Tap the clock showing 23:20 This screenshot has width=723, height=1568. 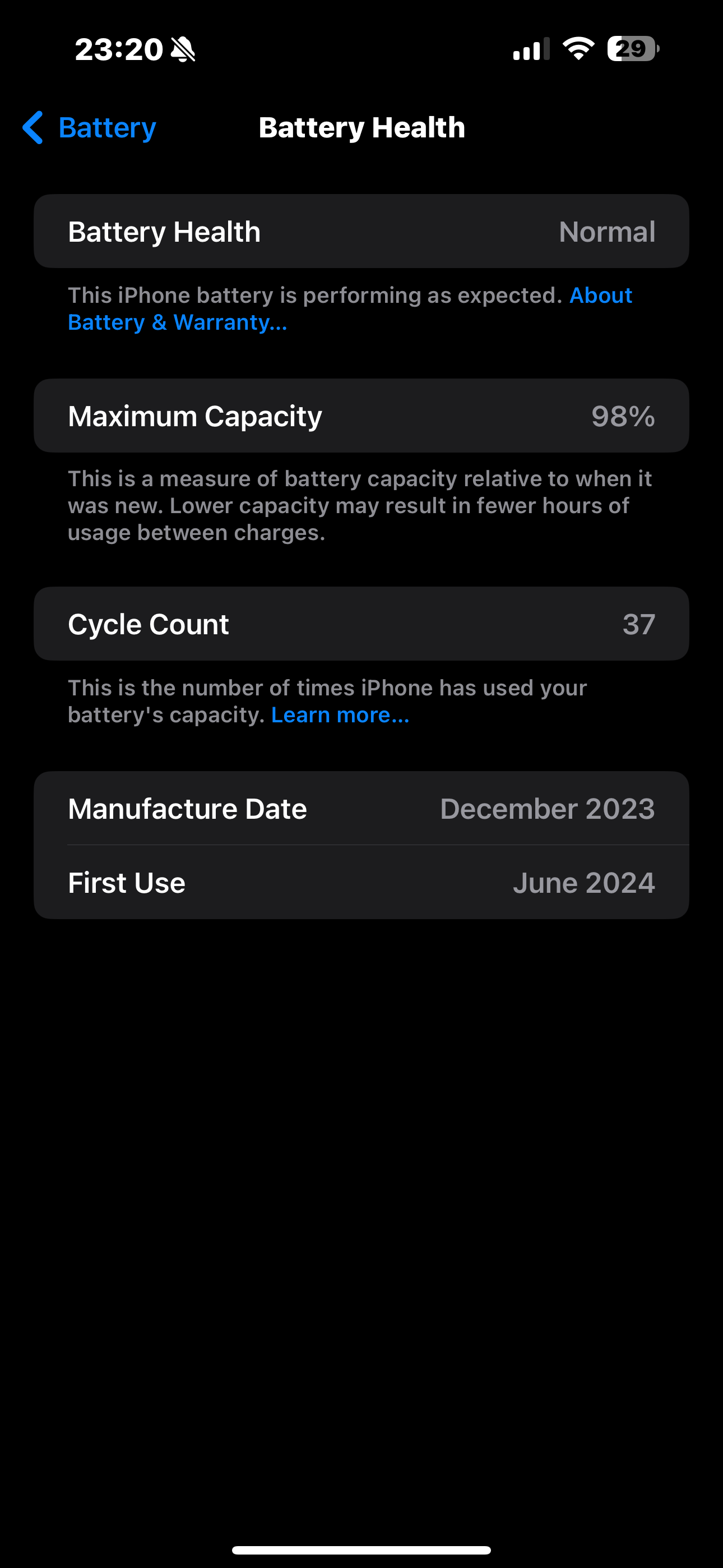pyautogui.click(x=118, y=50)
